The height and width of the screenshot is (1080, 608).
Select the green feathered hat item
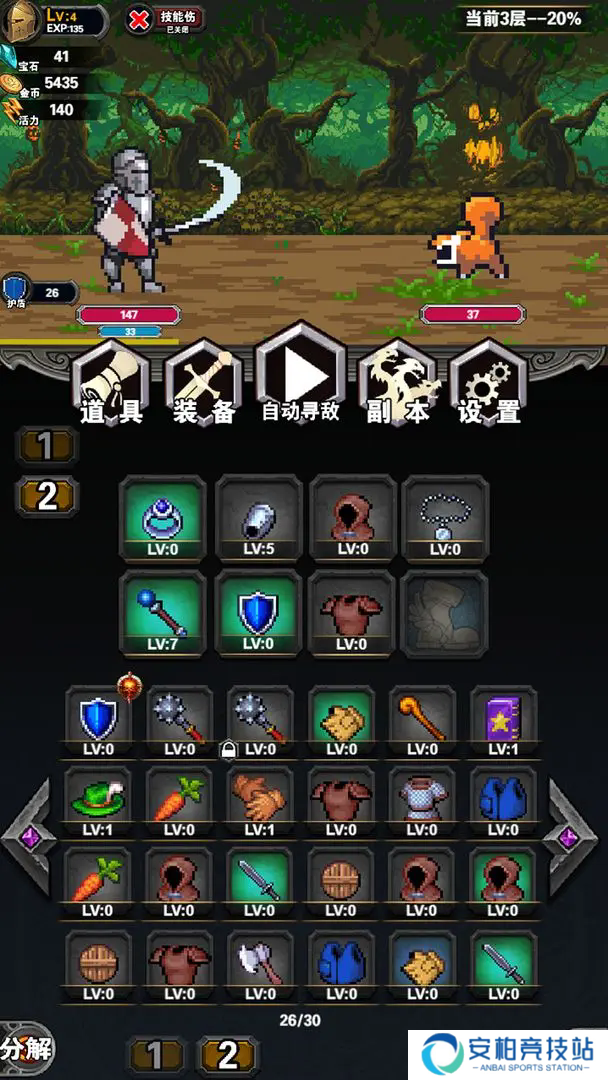[x=98, y=801]
